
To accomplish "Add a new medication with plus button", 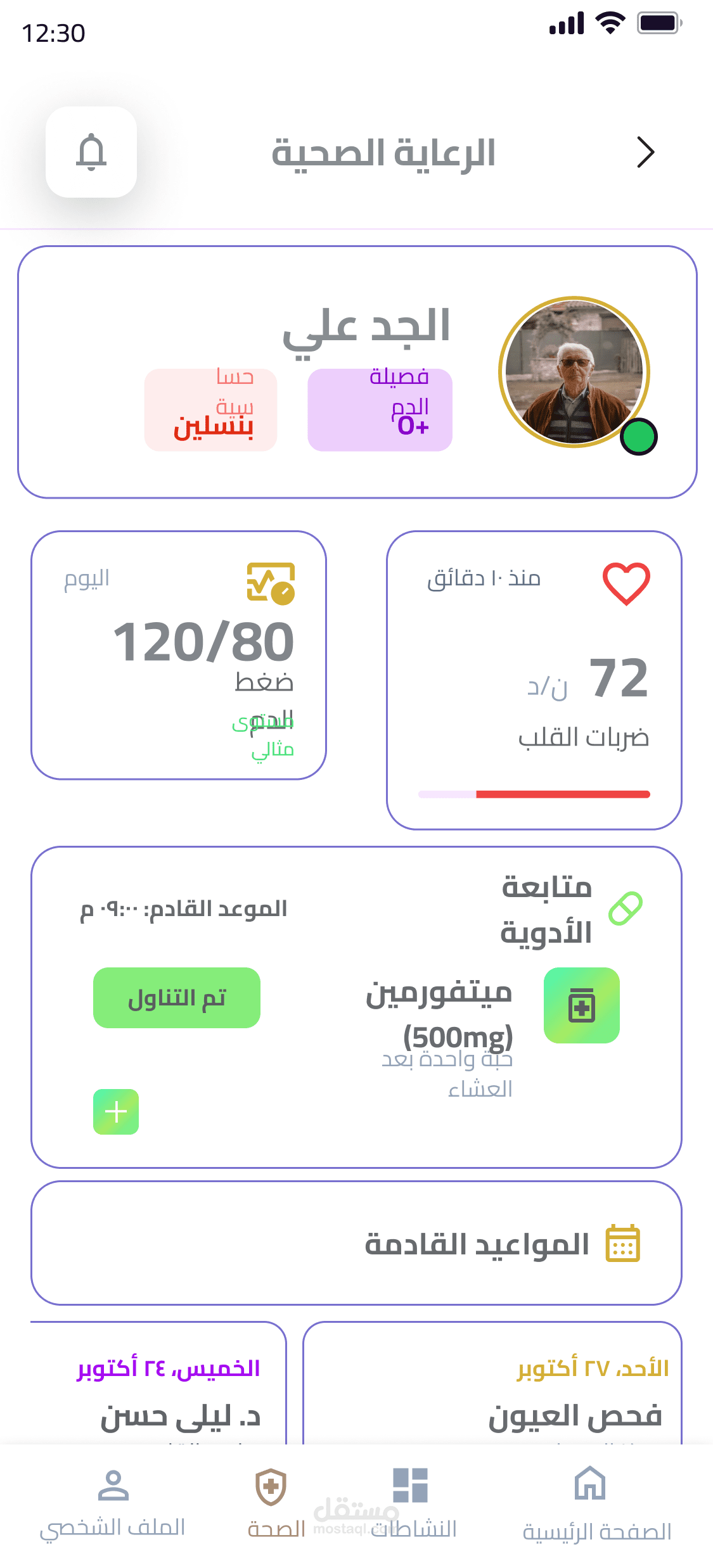I will click(116, 1111).
